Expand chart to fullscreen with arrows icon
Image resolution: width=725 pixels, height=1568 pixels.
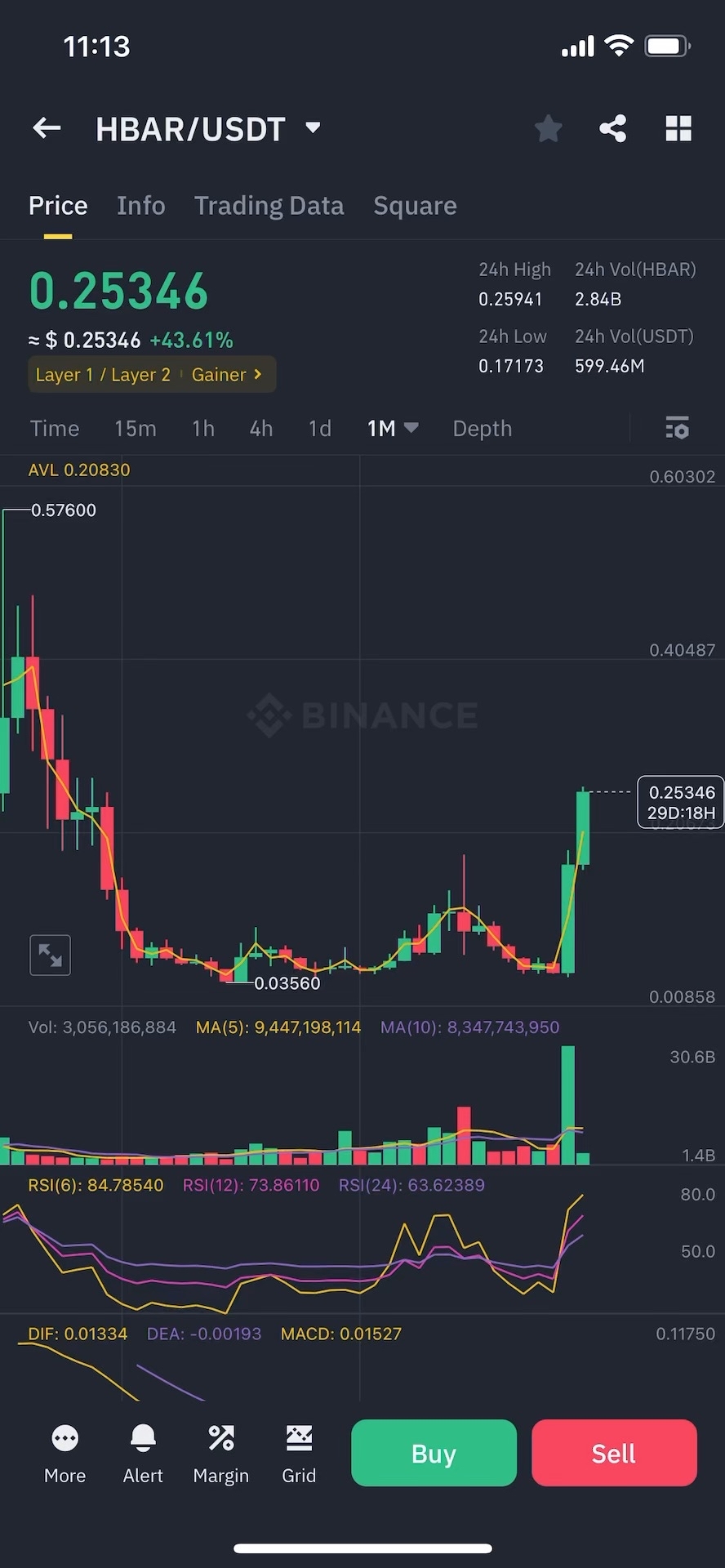pyautogui.click(x=50, y=954)
